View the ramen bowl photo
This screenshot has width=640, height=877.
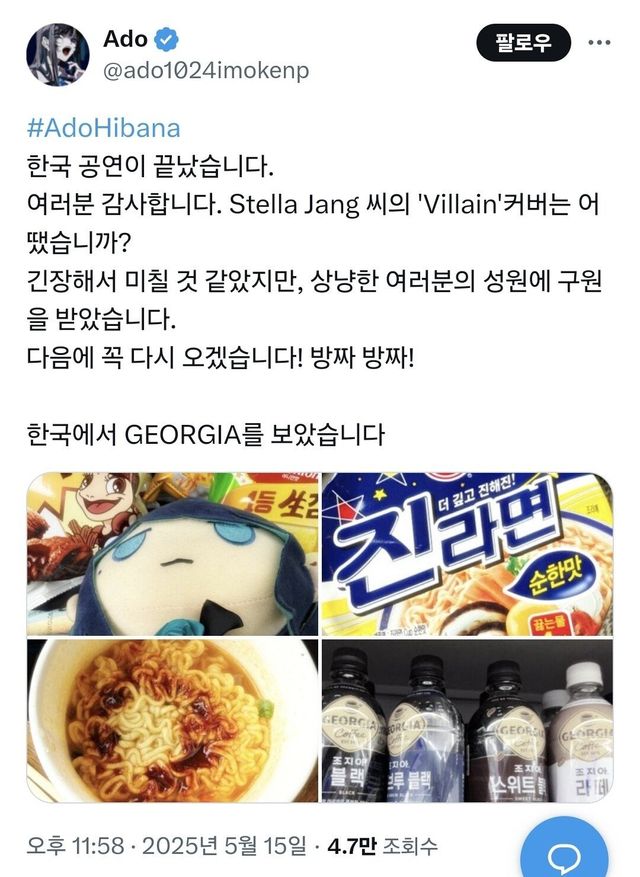[x=173, y=721]
